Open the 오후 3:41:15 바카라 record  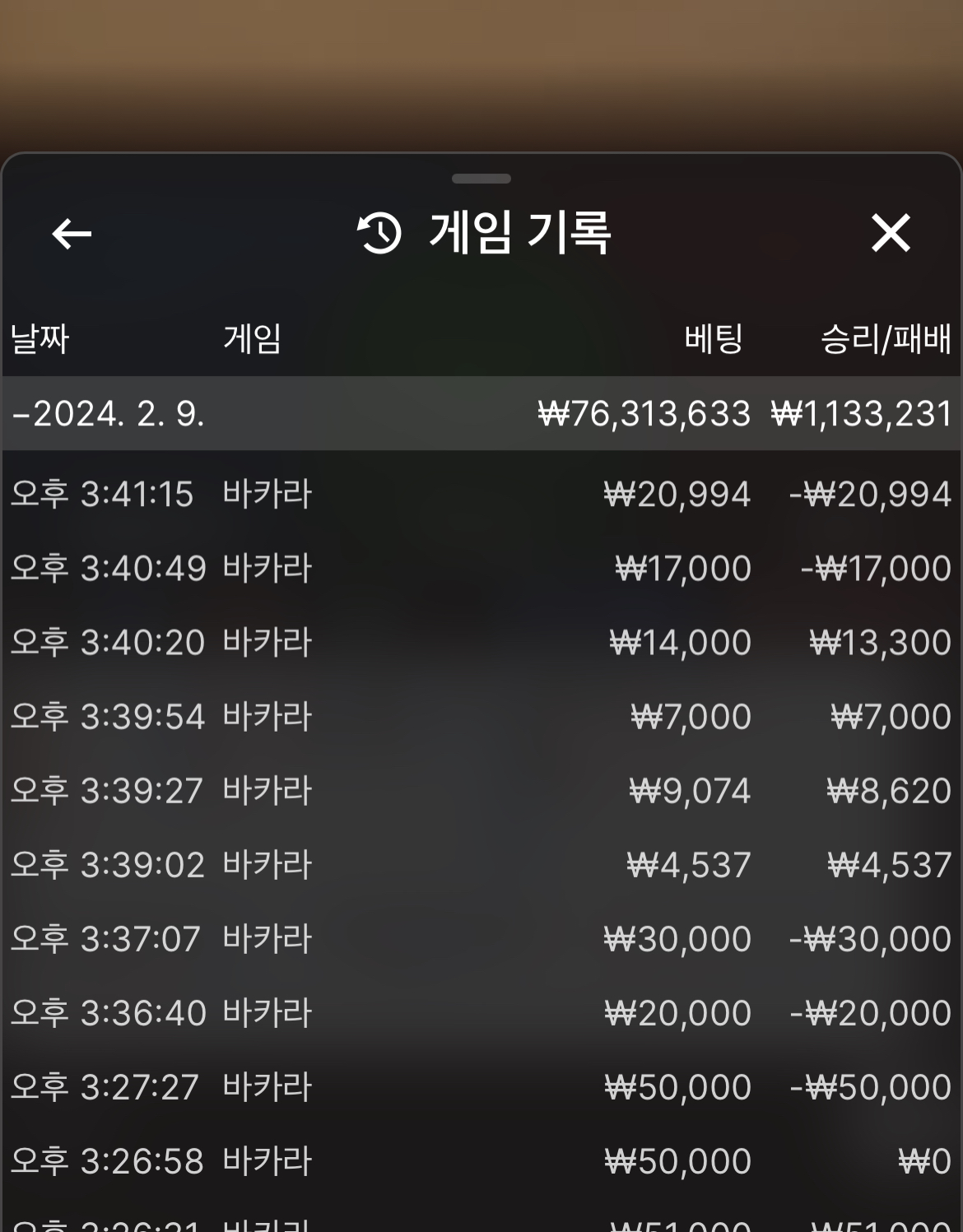[x=481, y=495]
